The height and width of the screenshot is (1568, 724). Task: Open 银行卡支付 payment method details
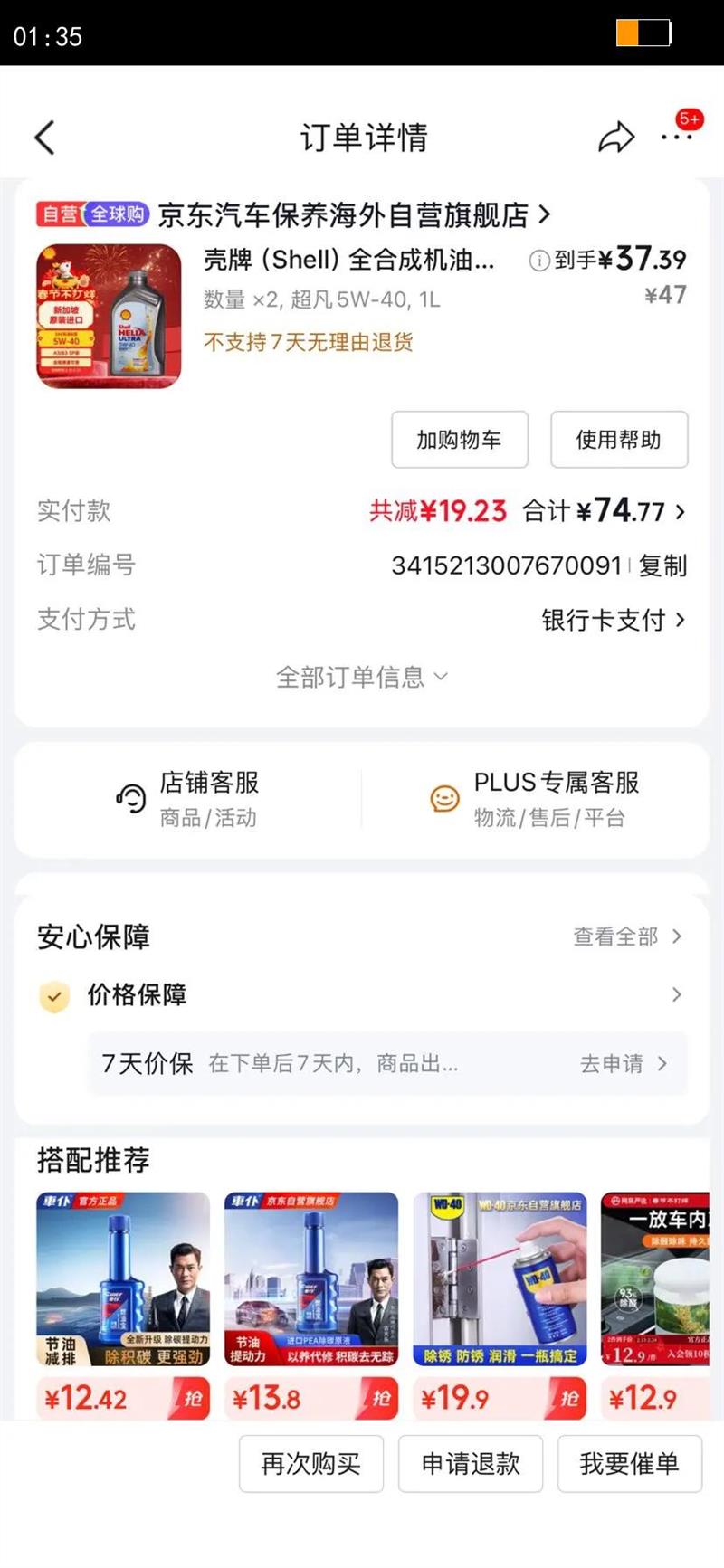click(x=613, y=620)
